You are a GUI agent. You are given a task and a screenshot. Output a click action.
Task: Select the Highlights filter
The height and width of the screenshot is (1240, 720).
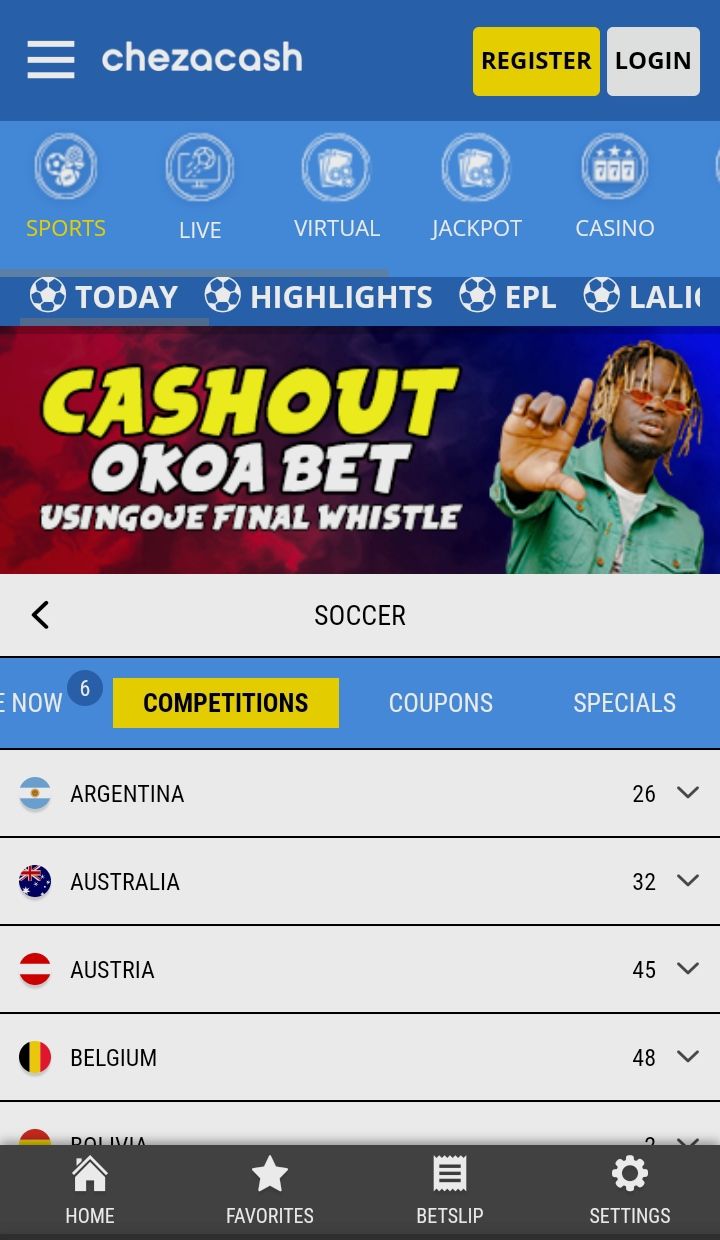[x=319, y=297]
